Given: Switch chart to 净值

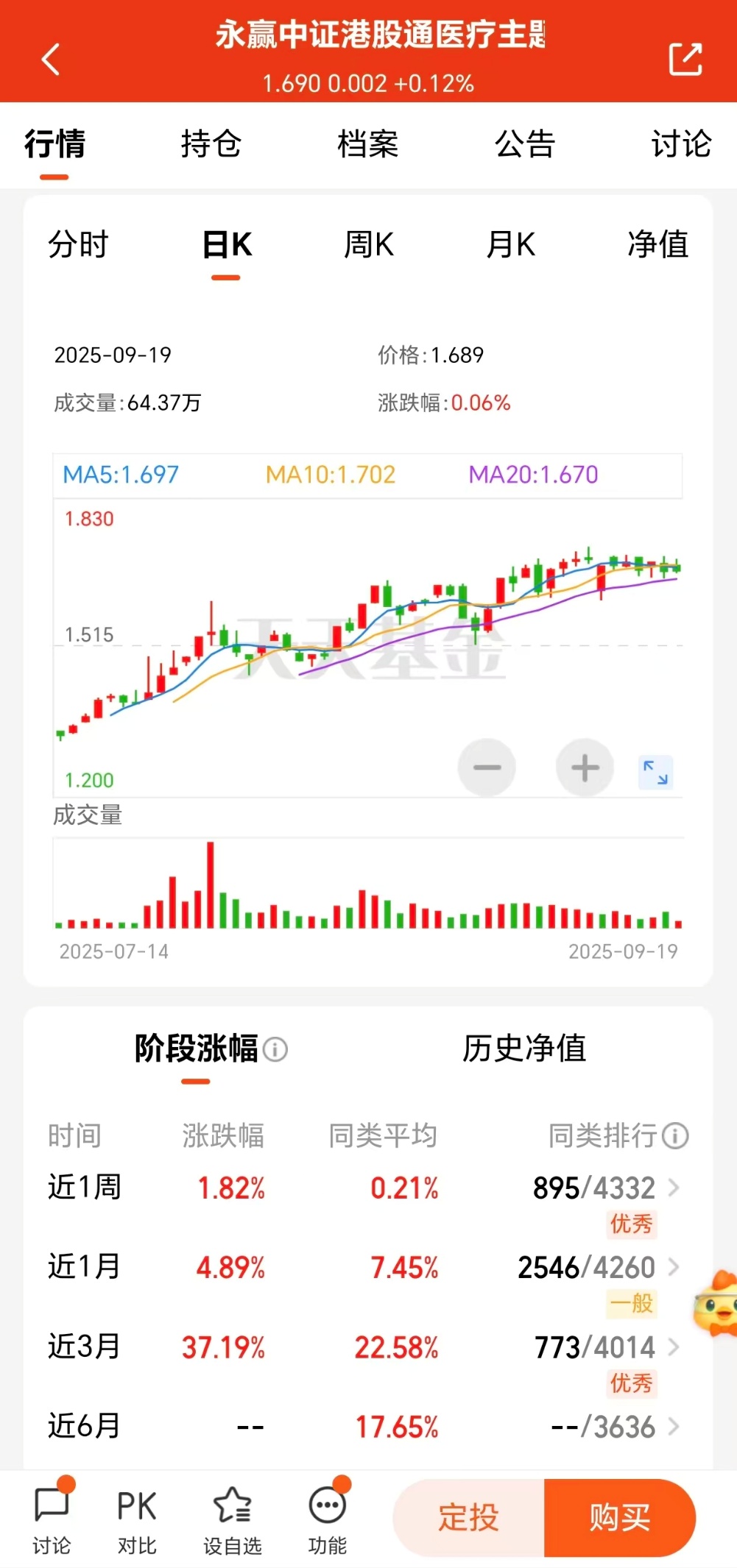Looking at the screenshot, I should coord(657,245).
